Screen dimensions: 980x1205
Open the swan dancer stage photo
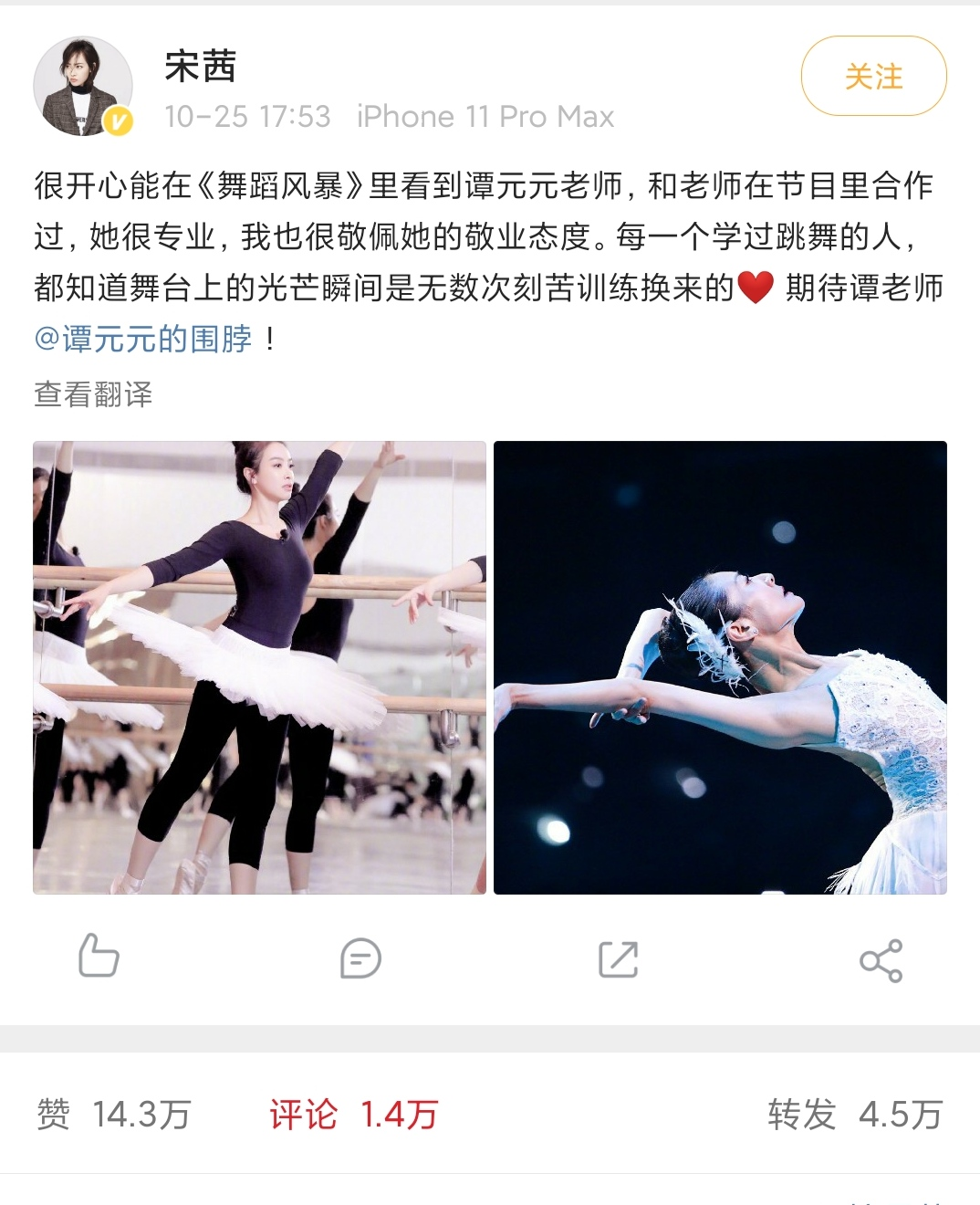click(720, 667)
